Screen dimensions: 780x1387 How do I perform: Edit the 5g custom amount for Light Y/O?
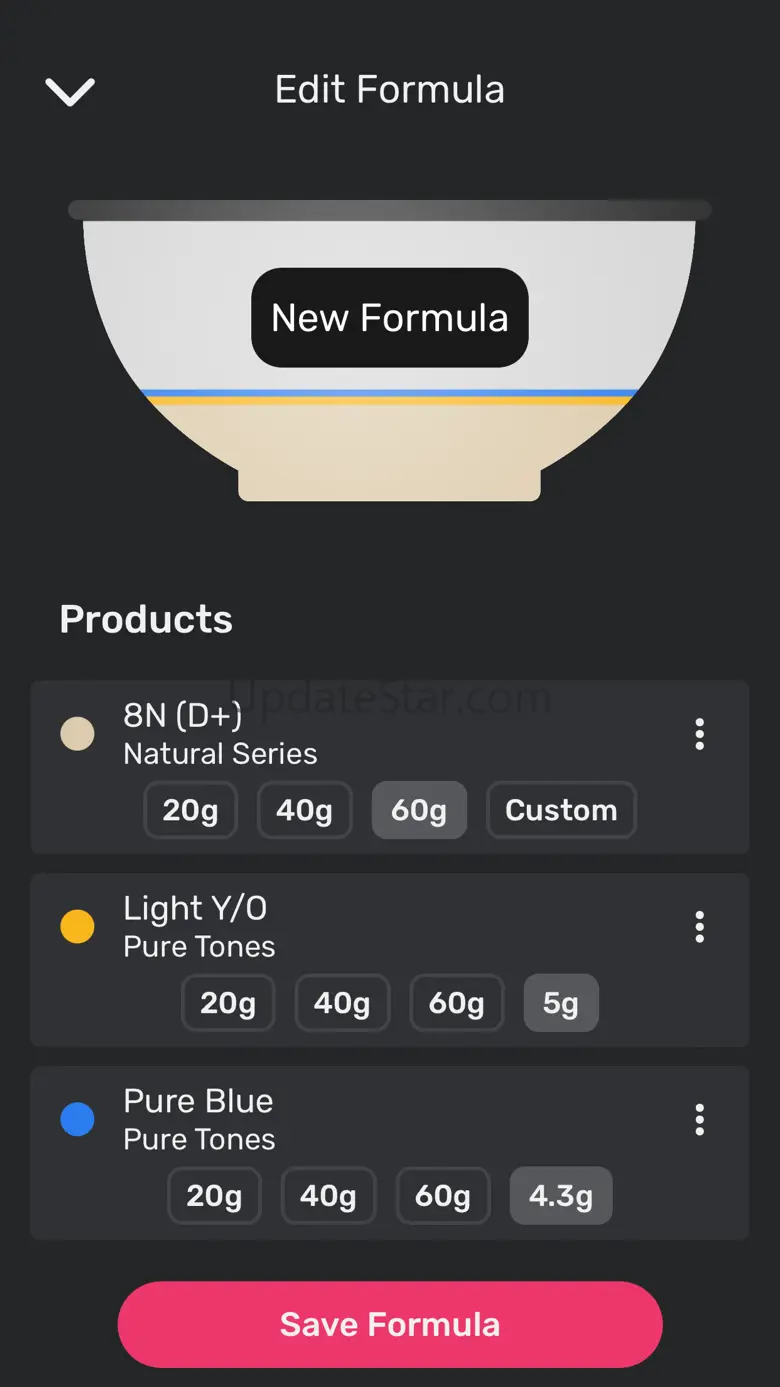coord(561,1003)
